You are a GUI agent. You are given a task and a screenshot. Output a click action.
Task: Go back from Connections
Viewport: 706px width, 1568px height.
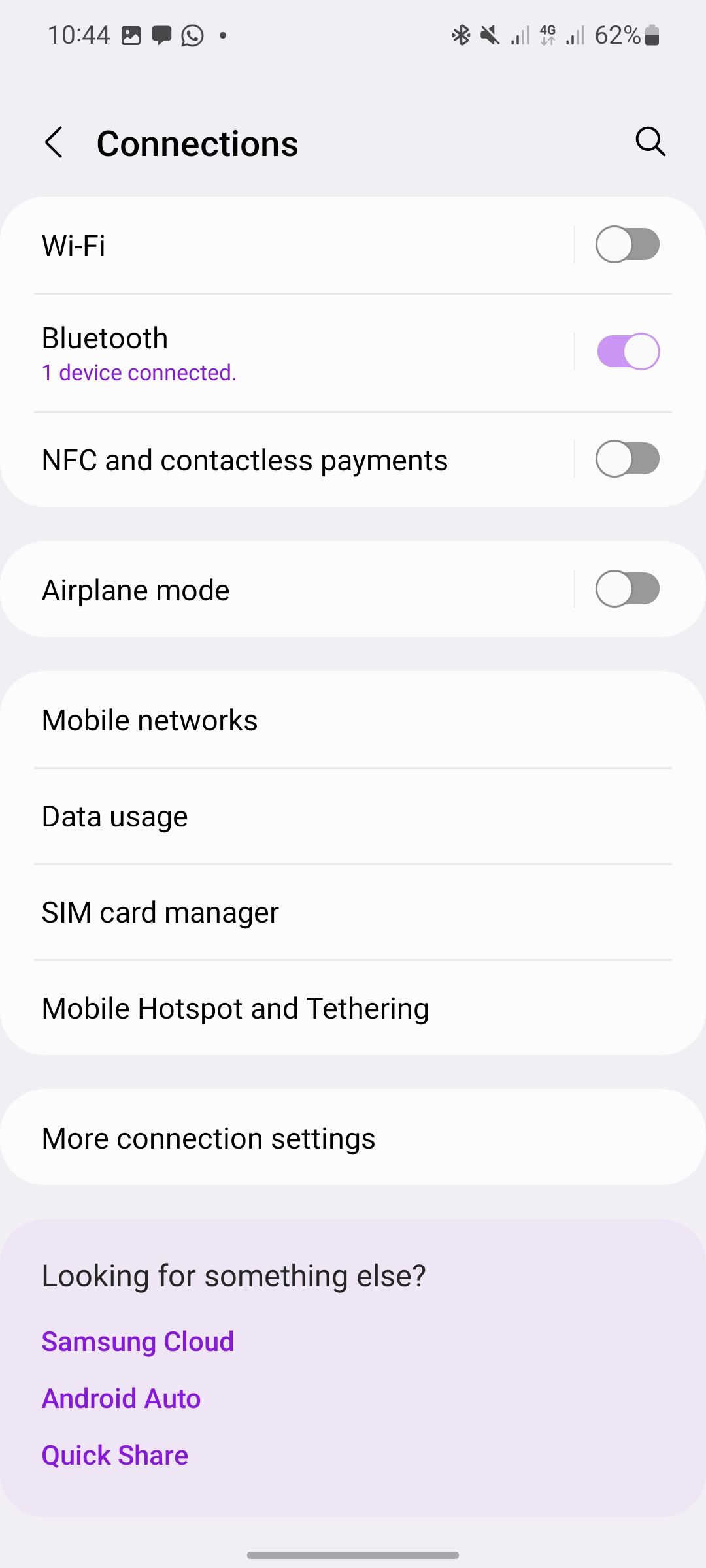(x=54, y=142)
